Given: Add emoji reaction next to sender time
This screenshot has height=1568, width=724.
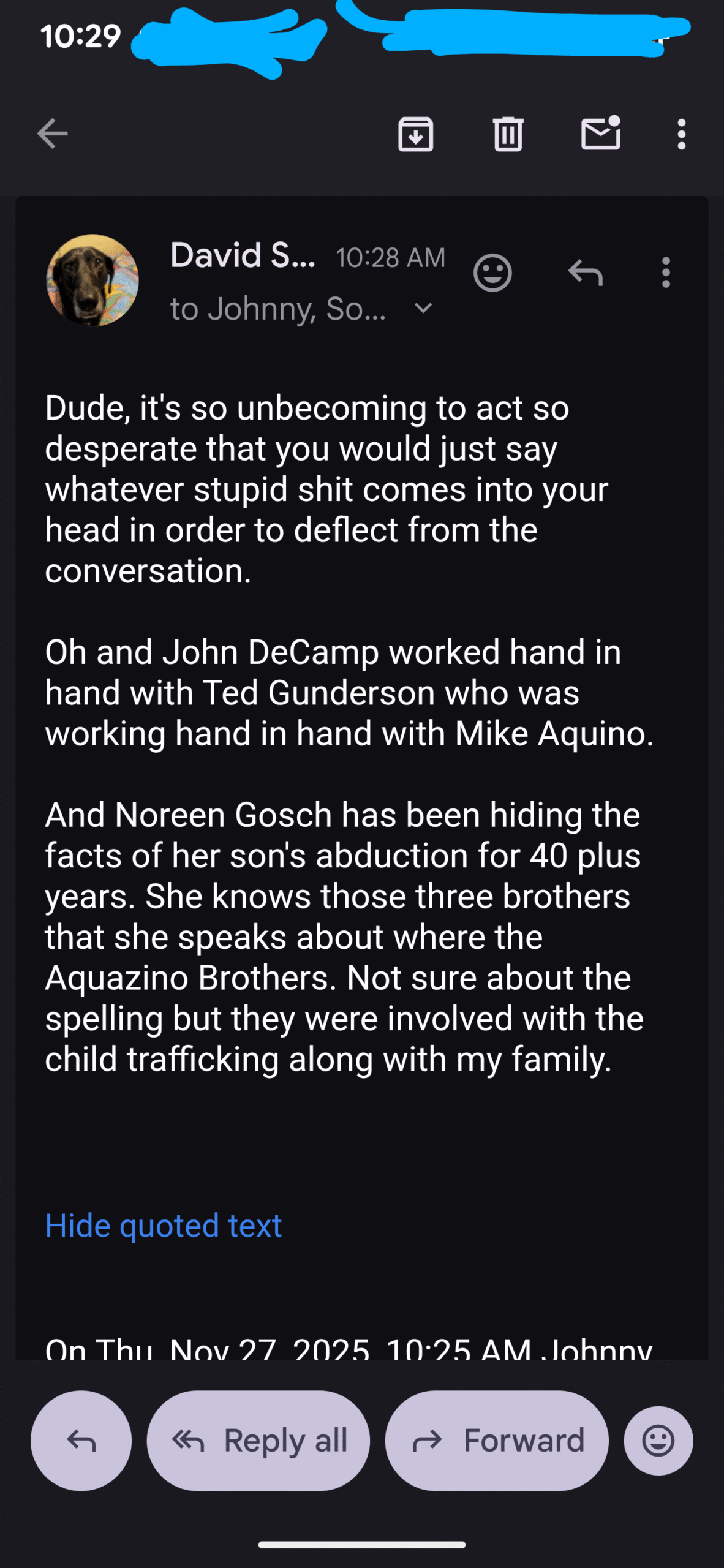Looking at the screenshot, I should (492, 273).
